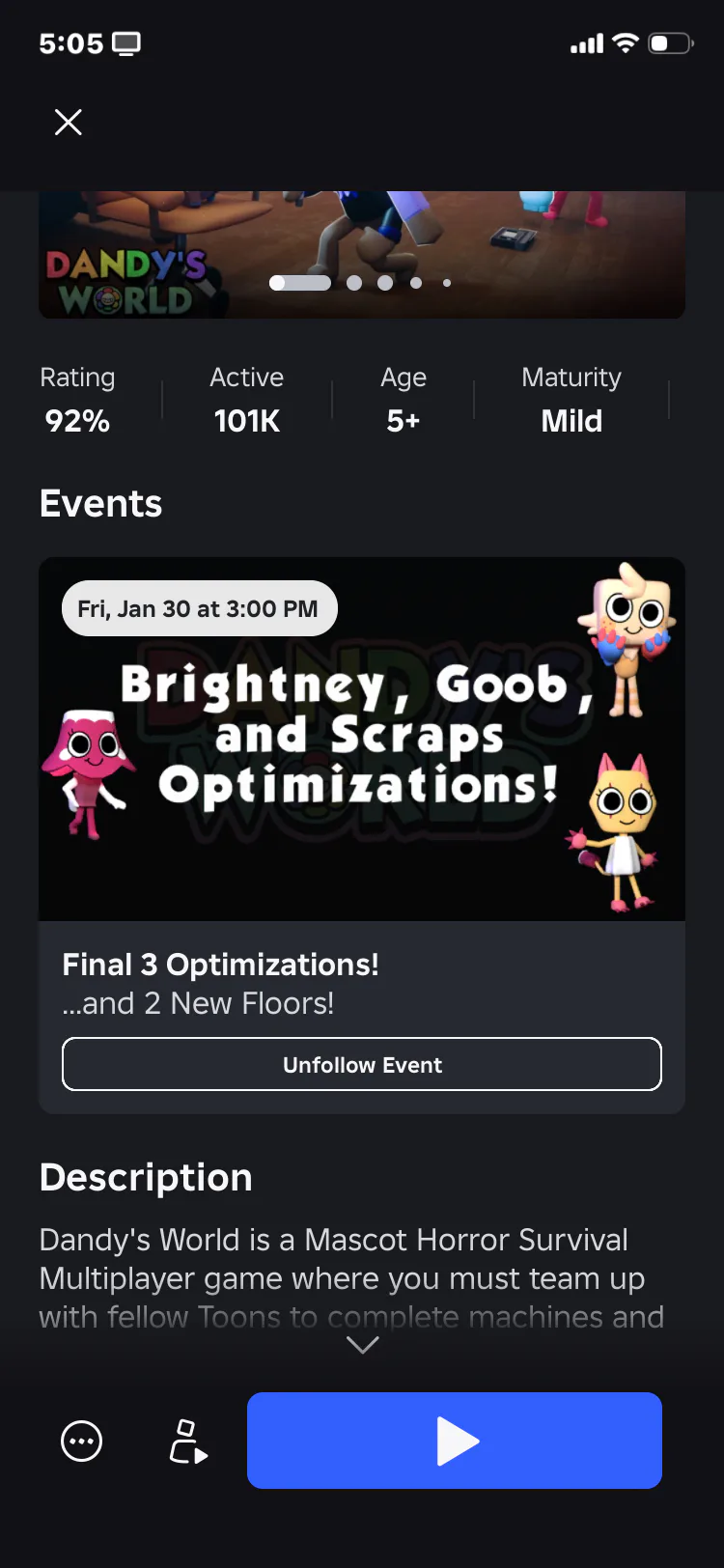Start playing Dandy's World

tap(455, 1441)
